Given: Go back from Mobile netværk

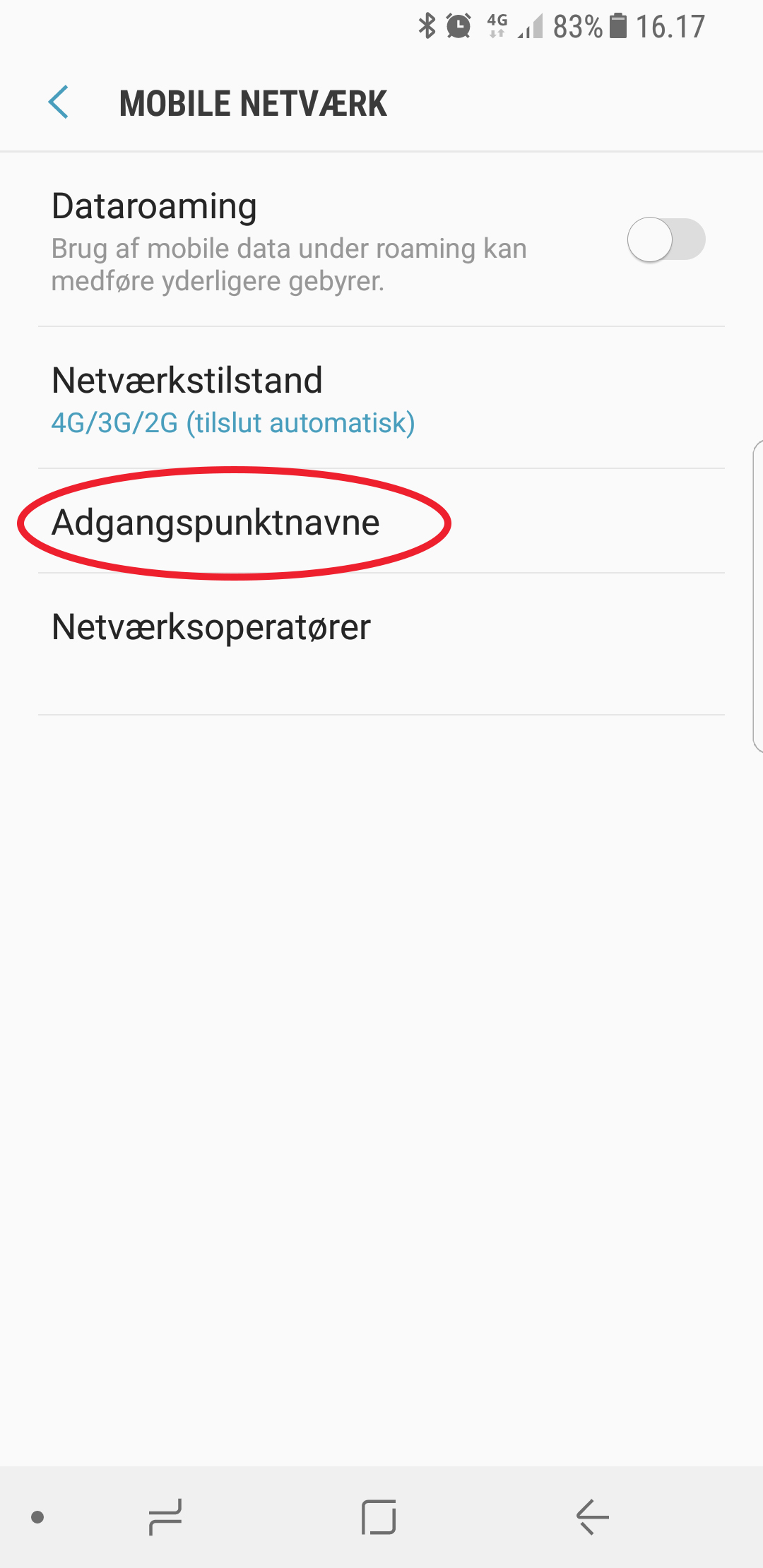Looking at the screenshot, I should [x=59, y=102].
